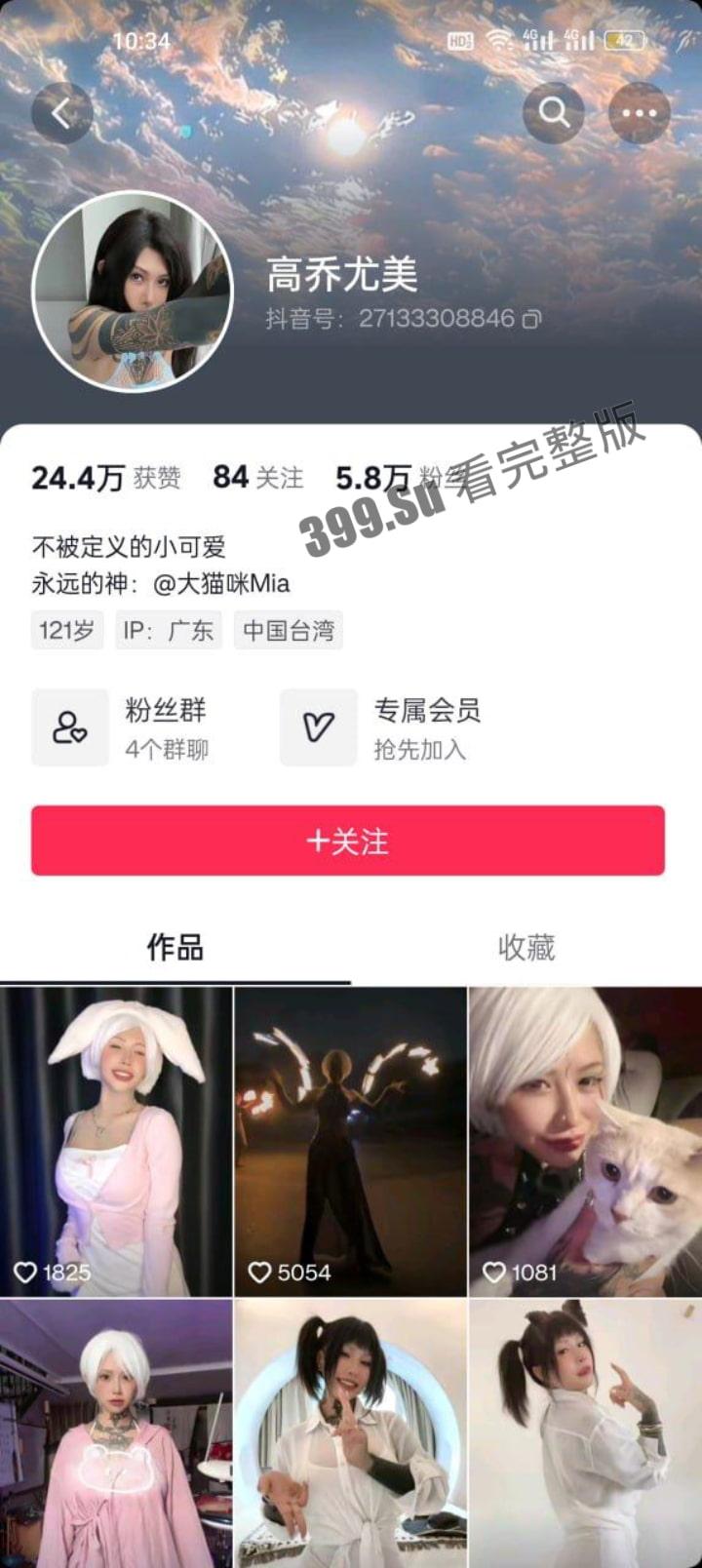The height and width of the screenshot is (1568, 702).
Task: Open the search icon on the profile
Action: 554,111
